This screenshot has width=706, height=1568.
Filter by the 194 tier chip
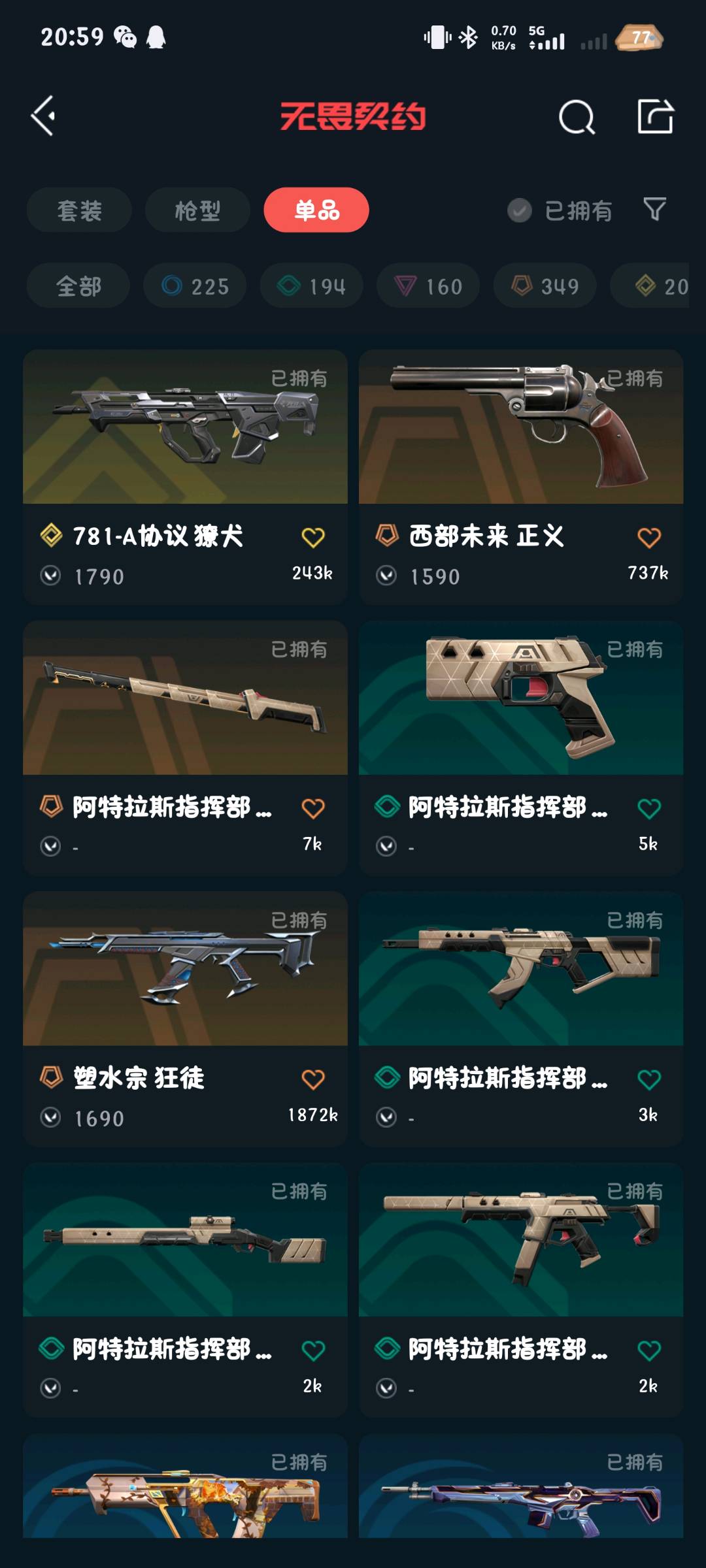click(x=311, y=286)
